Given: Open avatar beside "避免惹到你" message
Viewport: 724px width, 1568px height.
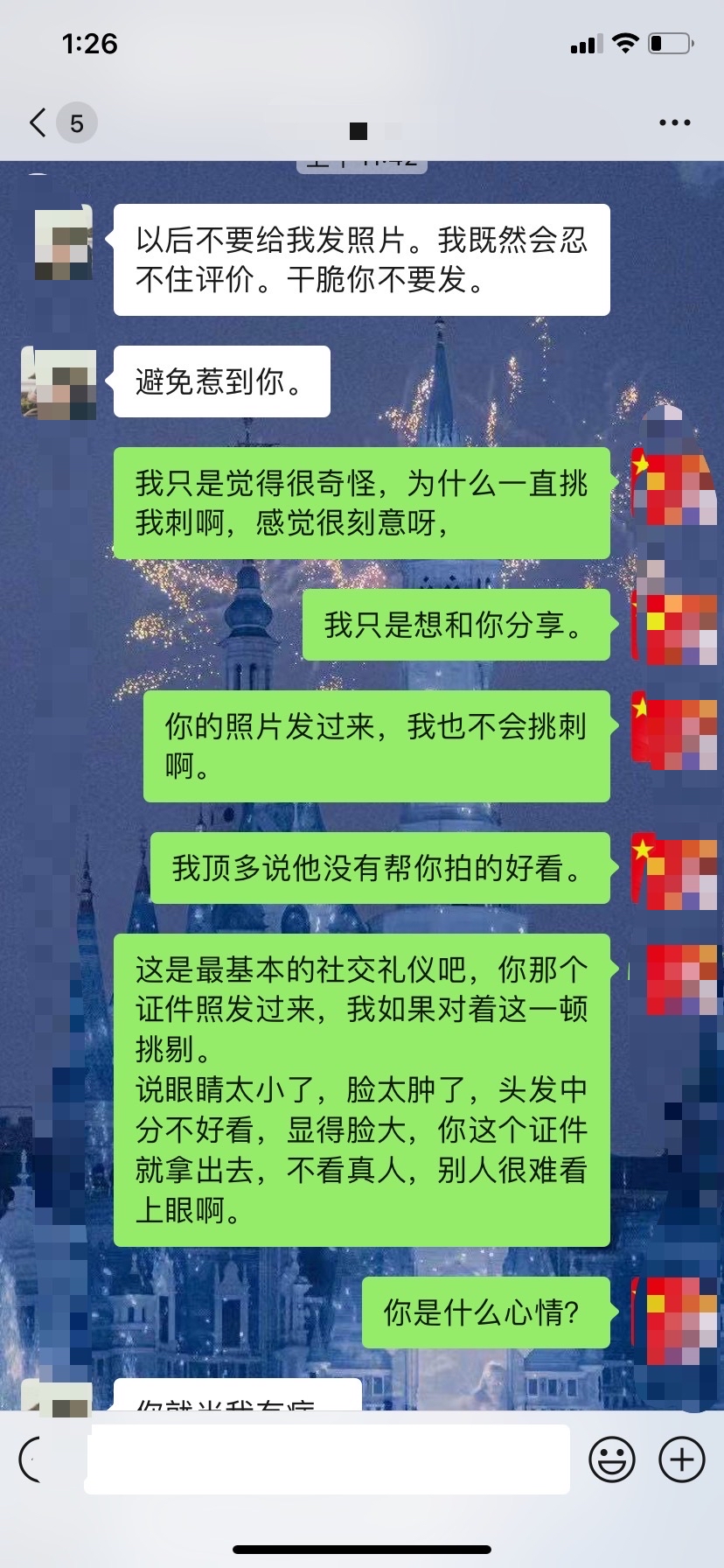Looking at the screenshot, I should pos(59,383).
